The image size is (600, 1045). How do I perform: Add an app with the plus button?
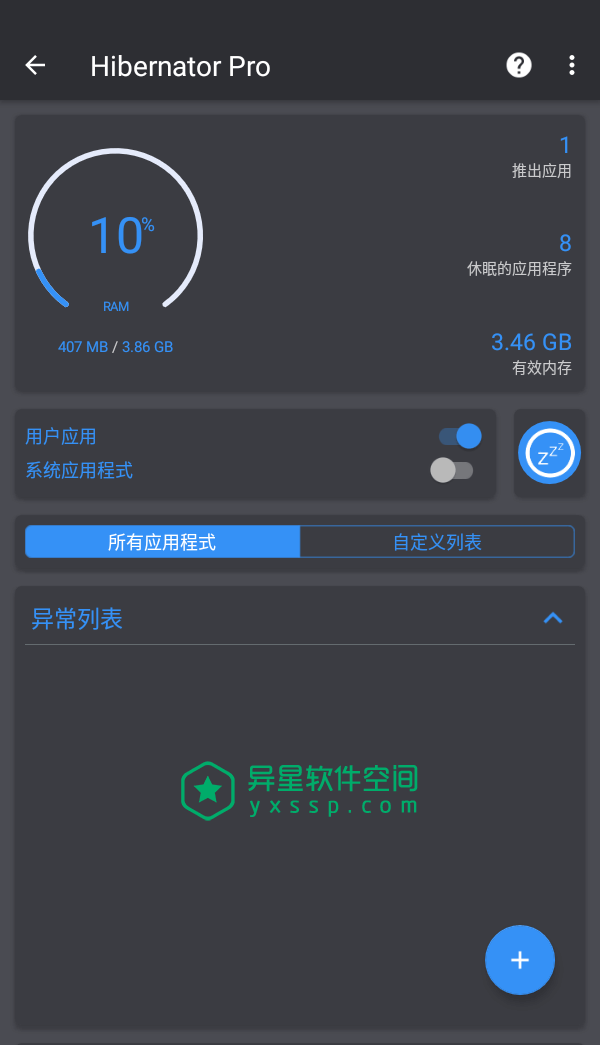[519, 960]
